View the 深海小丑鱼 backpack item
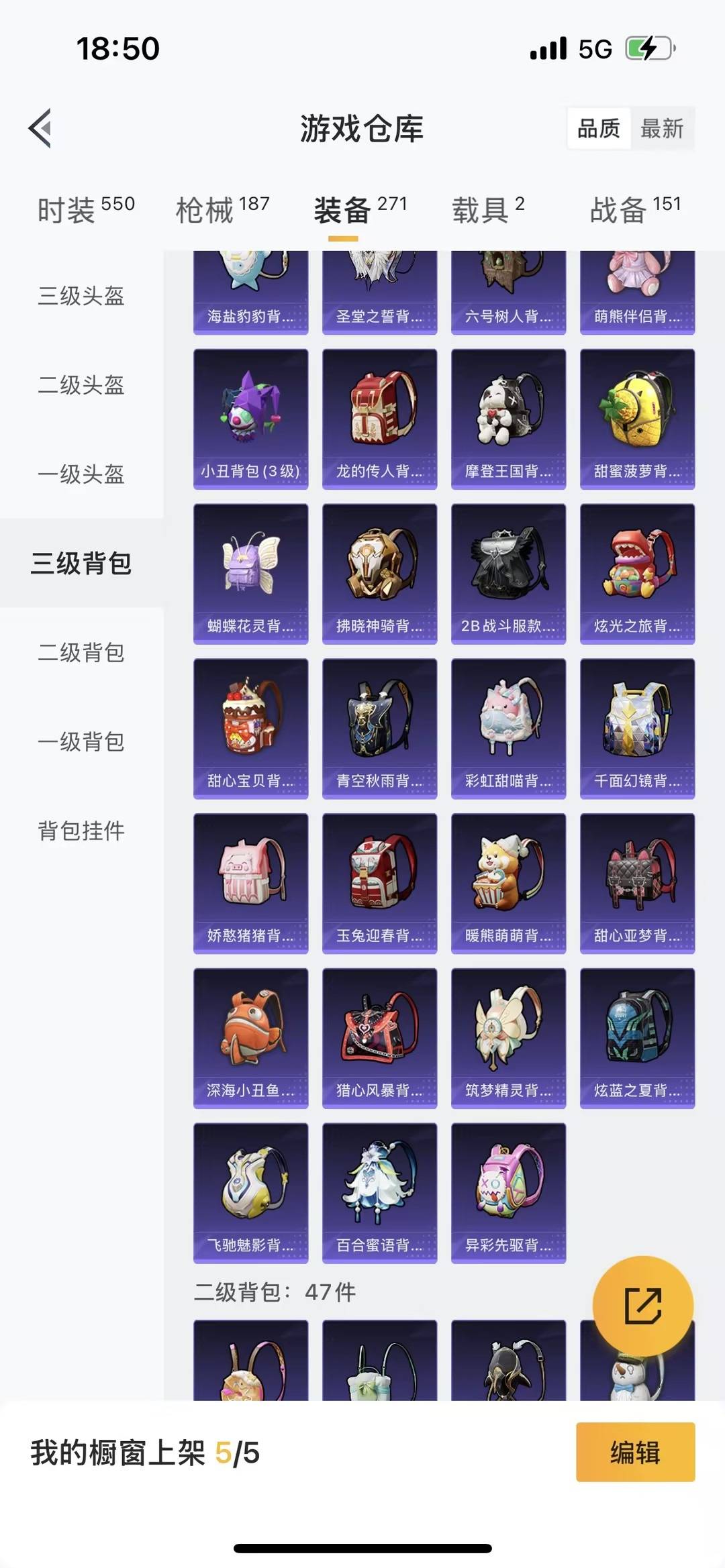The image size is (725, 1568). click(x=250, y=1038)
